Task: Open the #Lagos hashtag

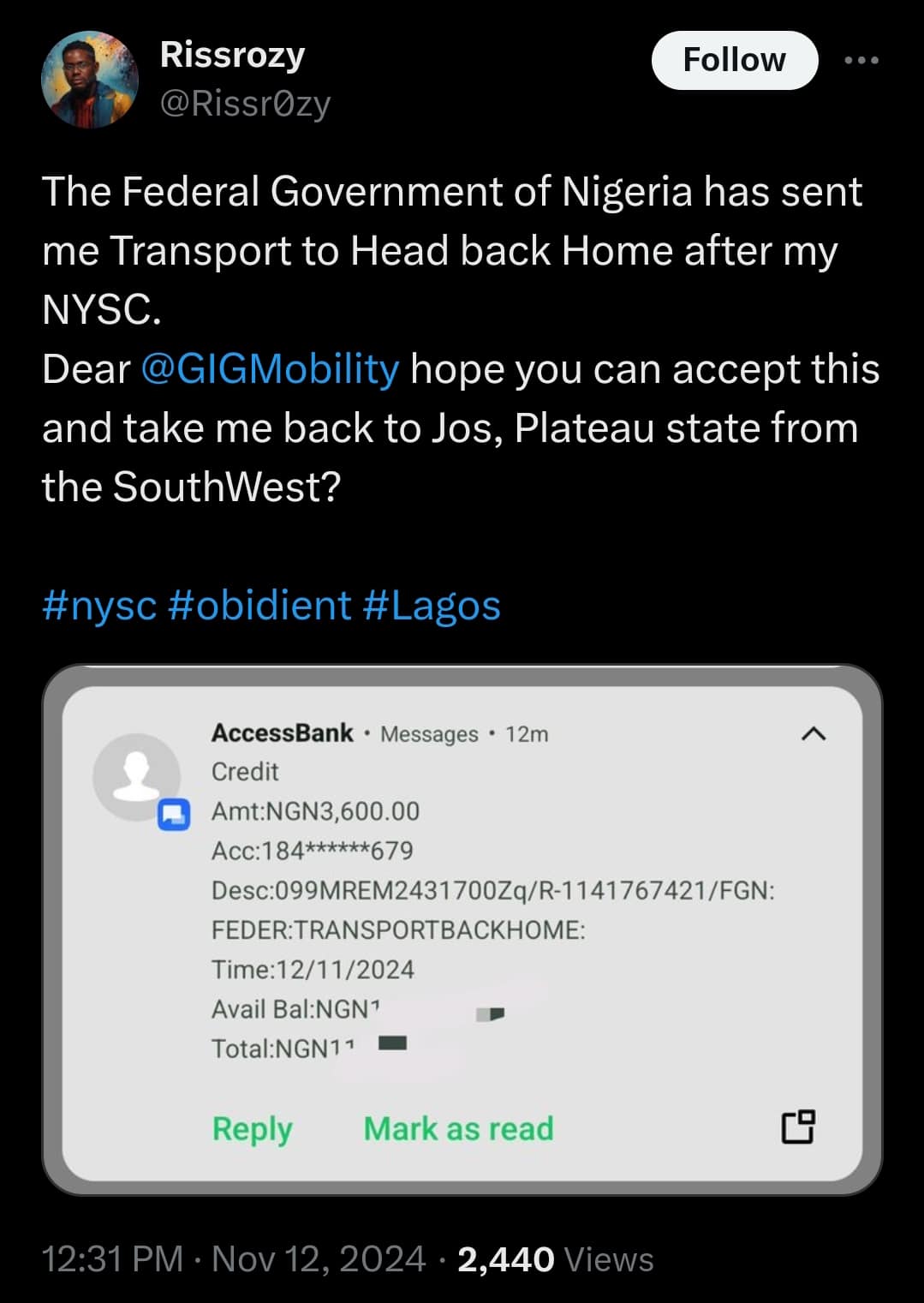Action: 432,605
